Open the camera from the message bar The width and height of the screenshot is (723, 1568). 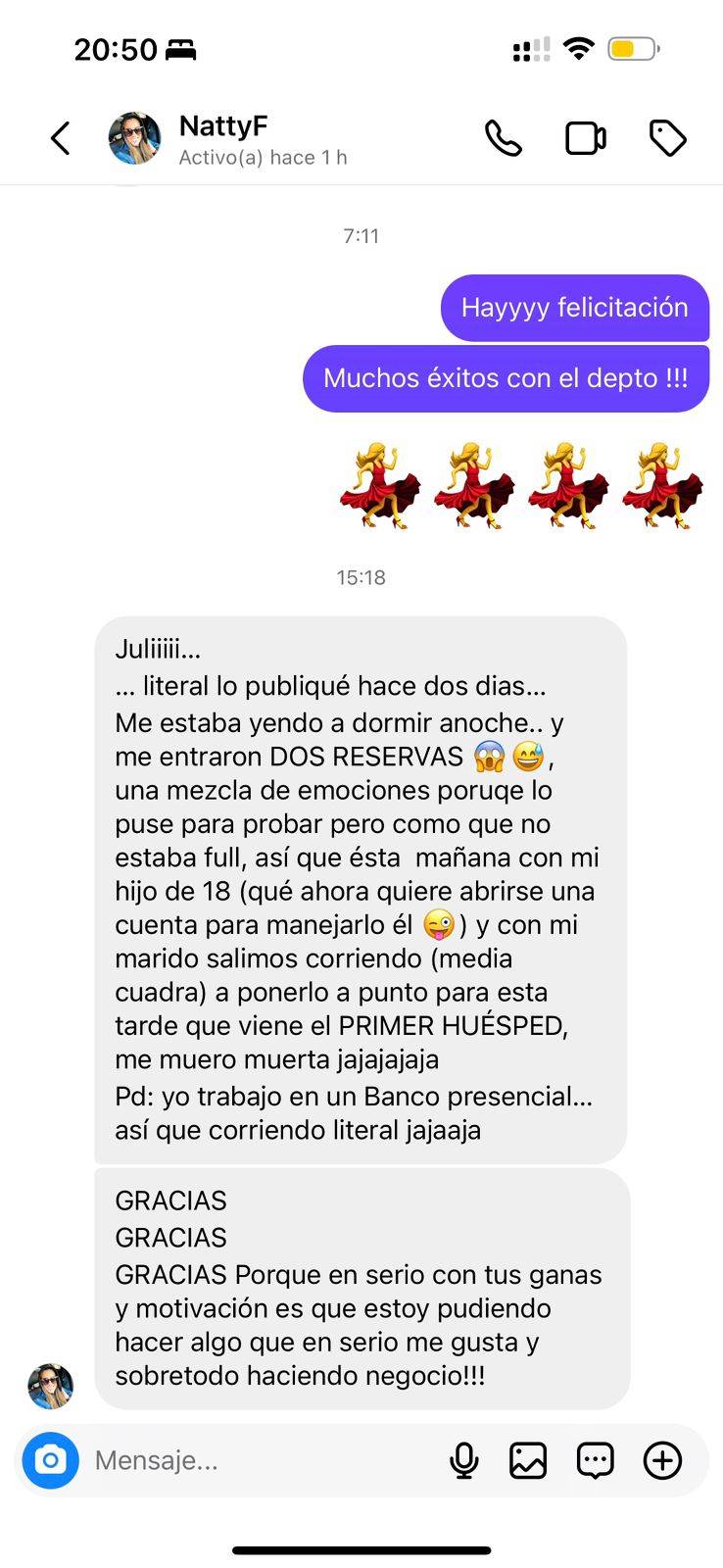pyautogui.click(x=50, y=1460)
